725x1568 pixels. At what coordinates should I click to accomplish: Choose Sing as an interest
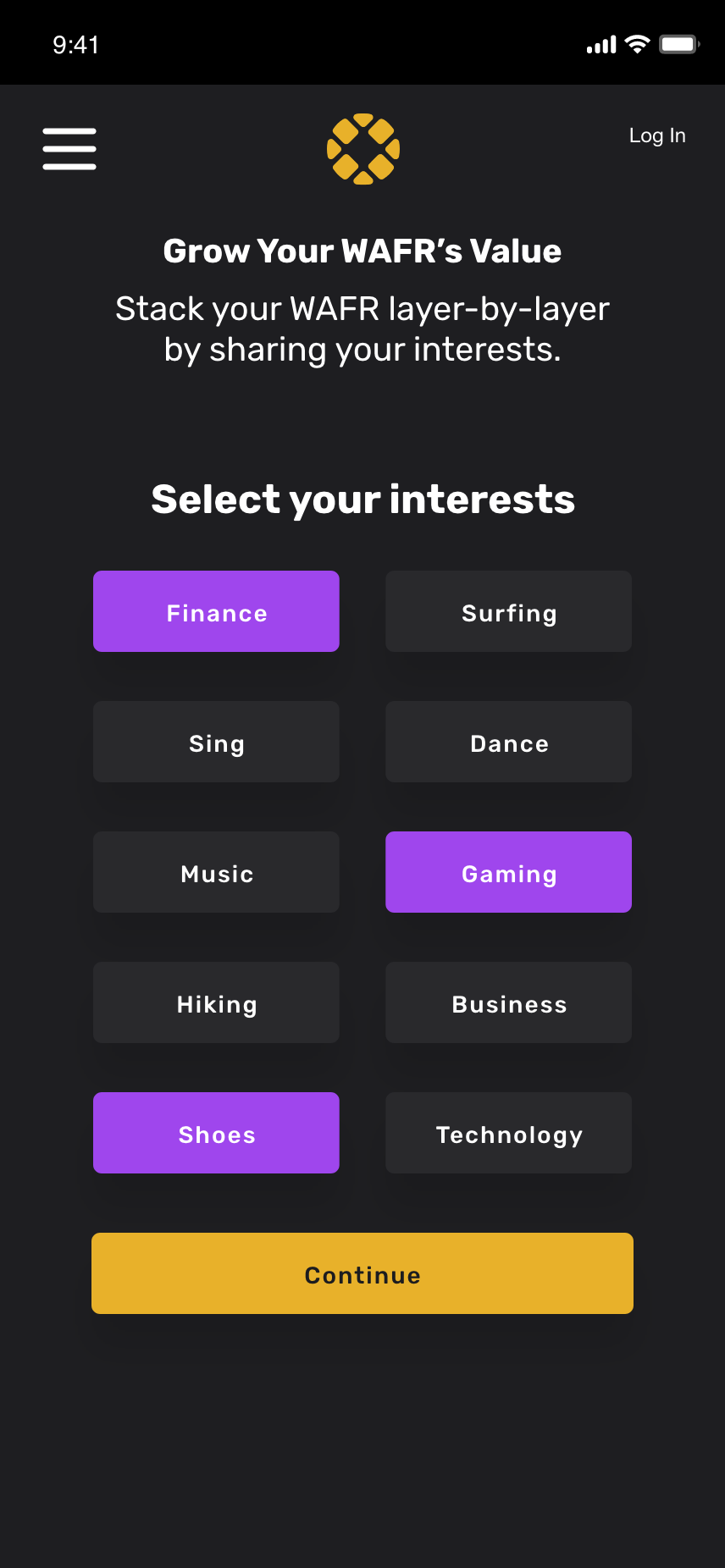click(216, 742)
